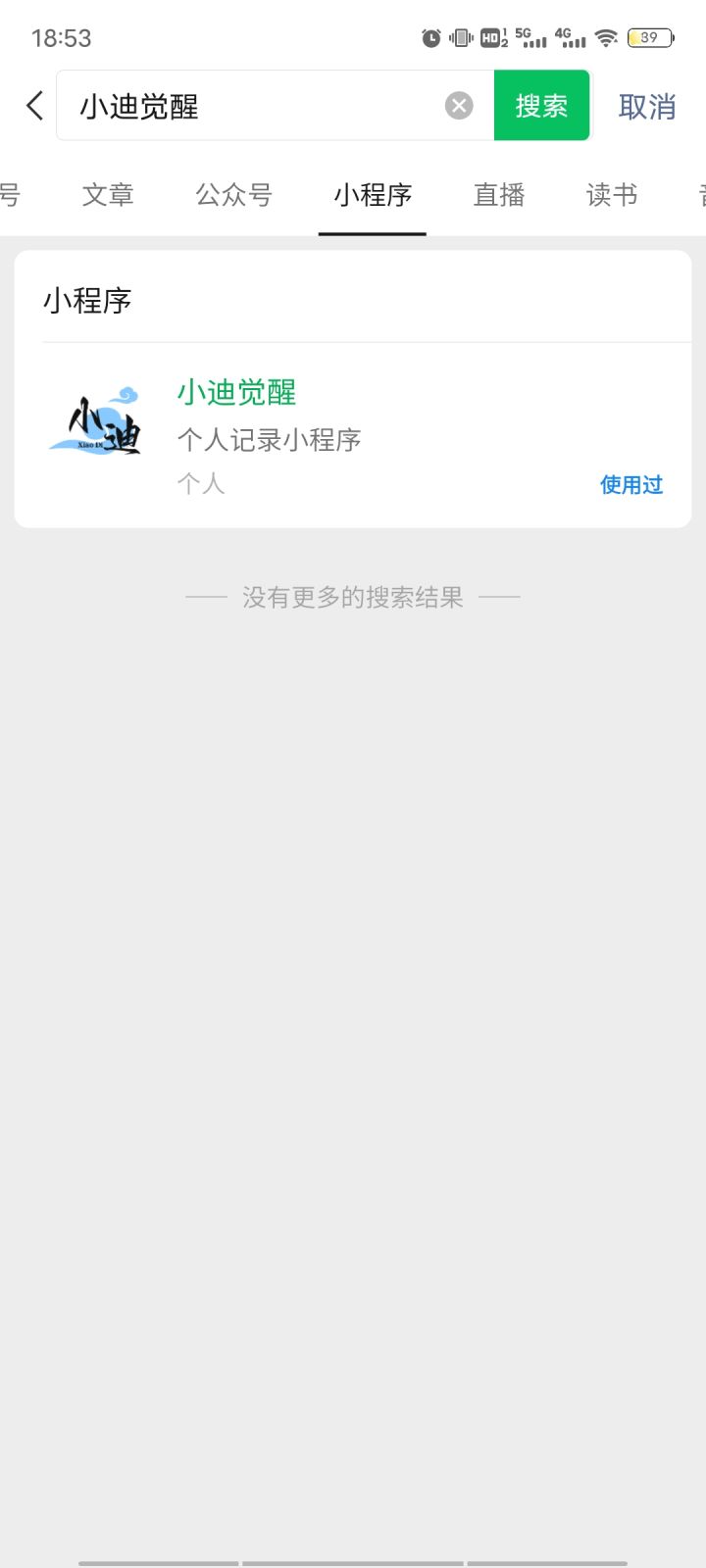706x1568 pixels.
Task: Tap the battery indicator showing 39
Action: 646,37
